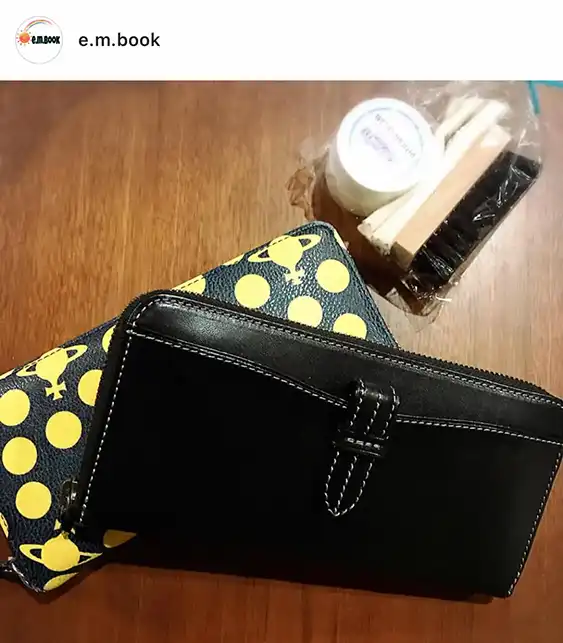Open the e.m.book profile picture

pyautogui.click(x=39, y=40)
